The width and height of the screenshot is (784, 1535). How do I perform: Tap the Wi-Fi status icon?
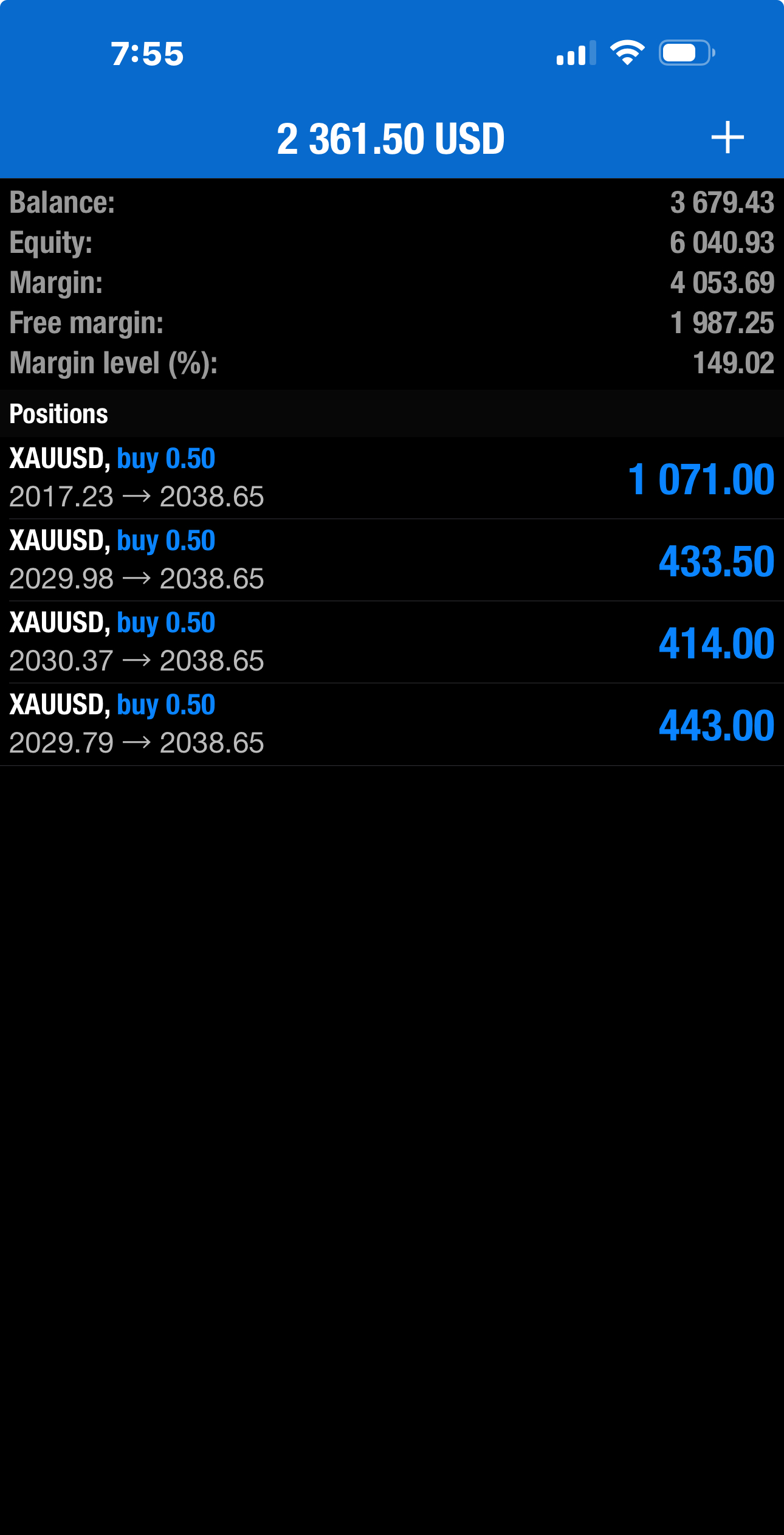626,53
